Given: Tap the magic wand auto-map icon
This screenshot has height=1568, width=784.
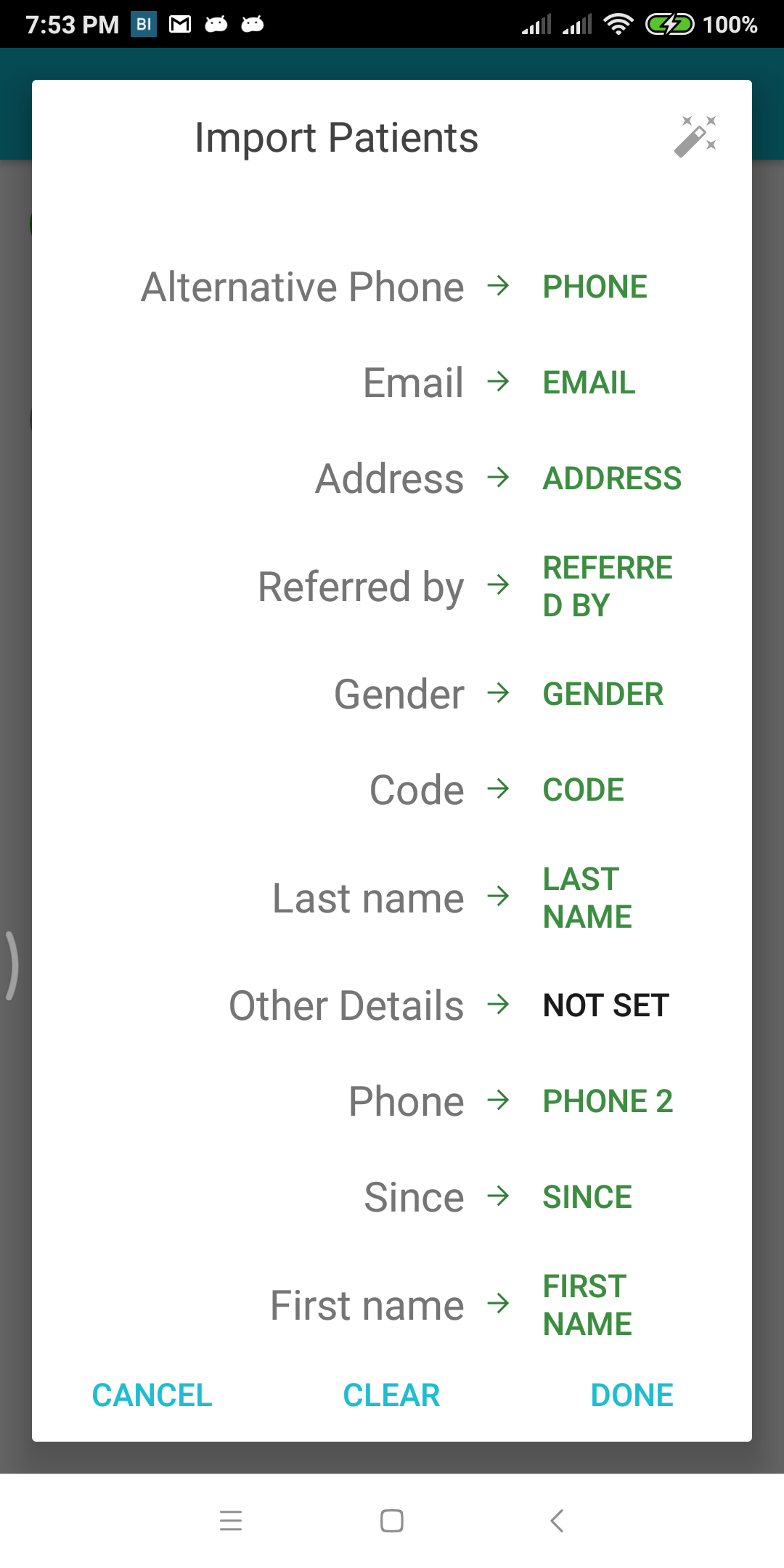Looking at the screenshot, I should (x=695, y=136).
